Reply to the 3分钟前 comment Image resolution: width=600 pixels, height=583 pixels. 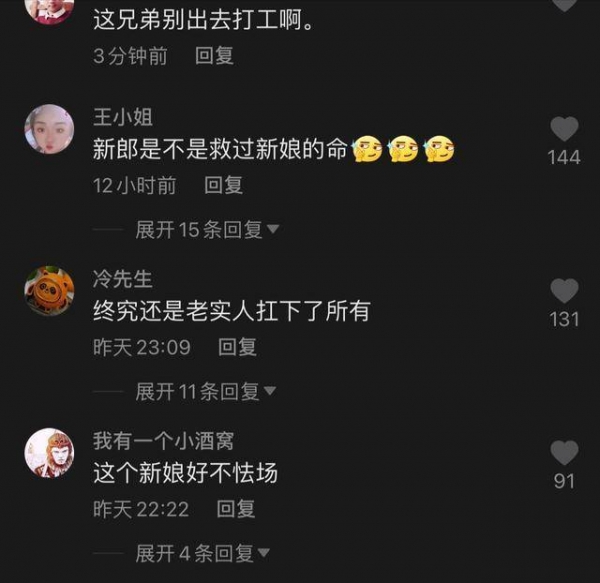[214, 56]
